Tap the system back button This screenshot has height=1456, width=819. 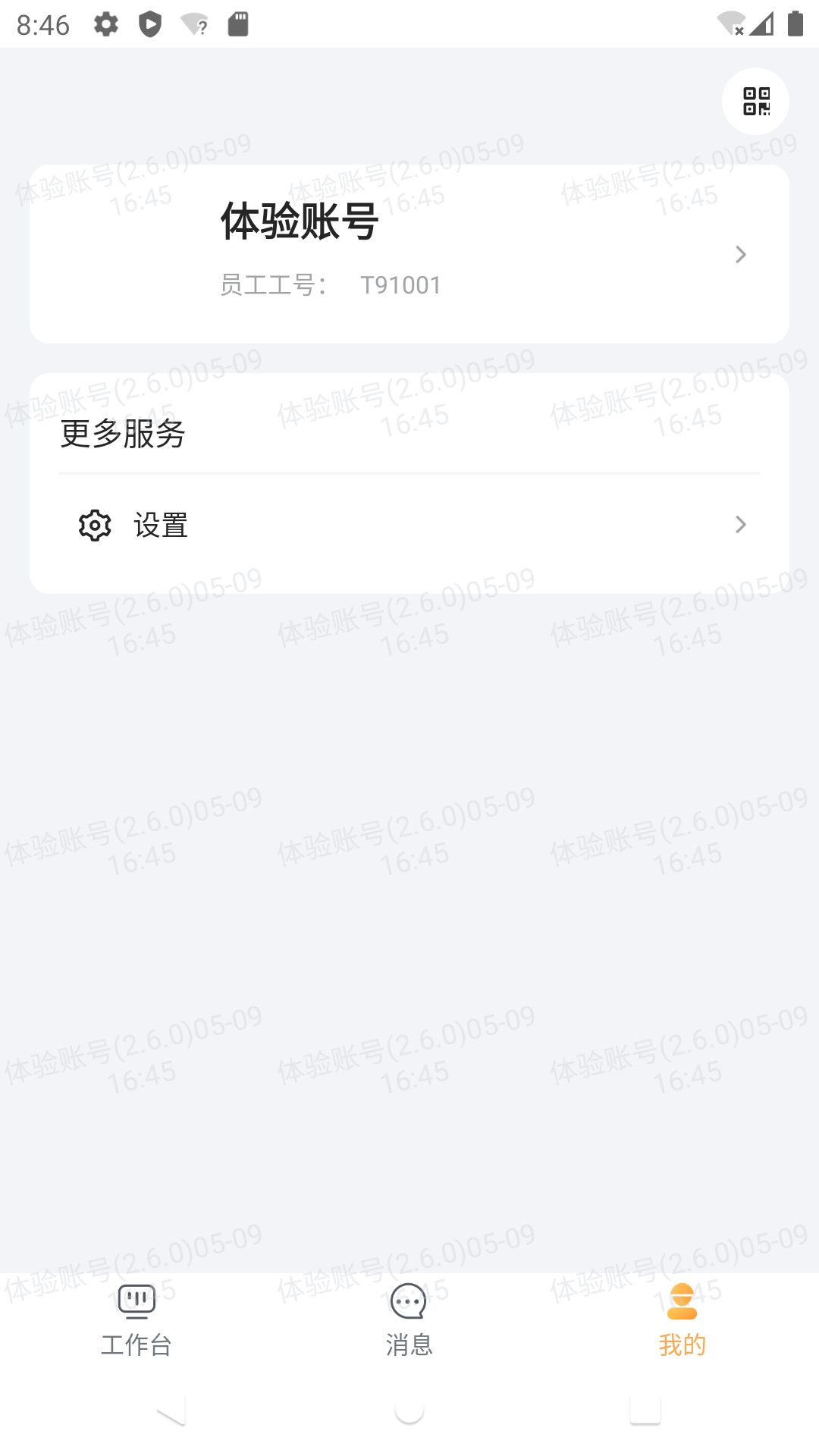[171, 1411]
